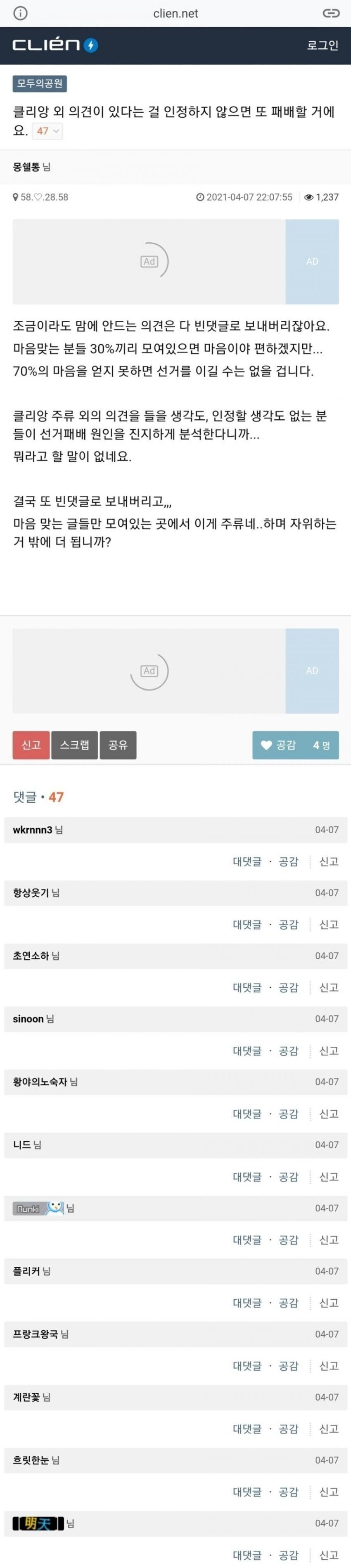
Task: Tap the link icon in address bar
Action: 330,13
